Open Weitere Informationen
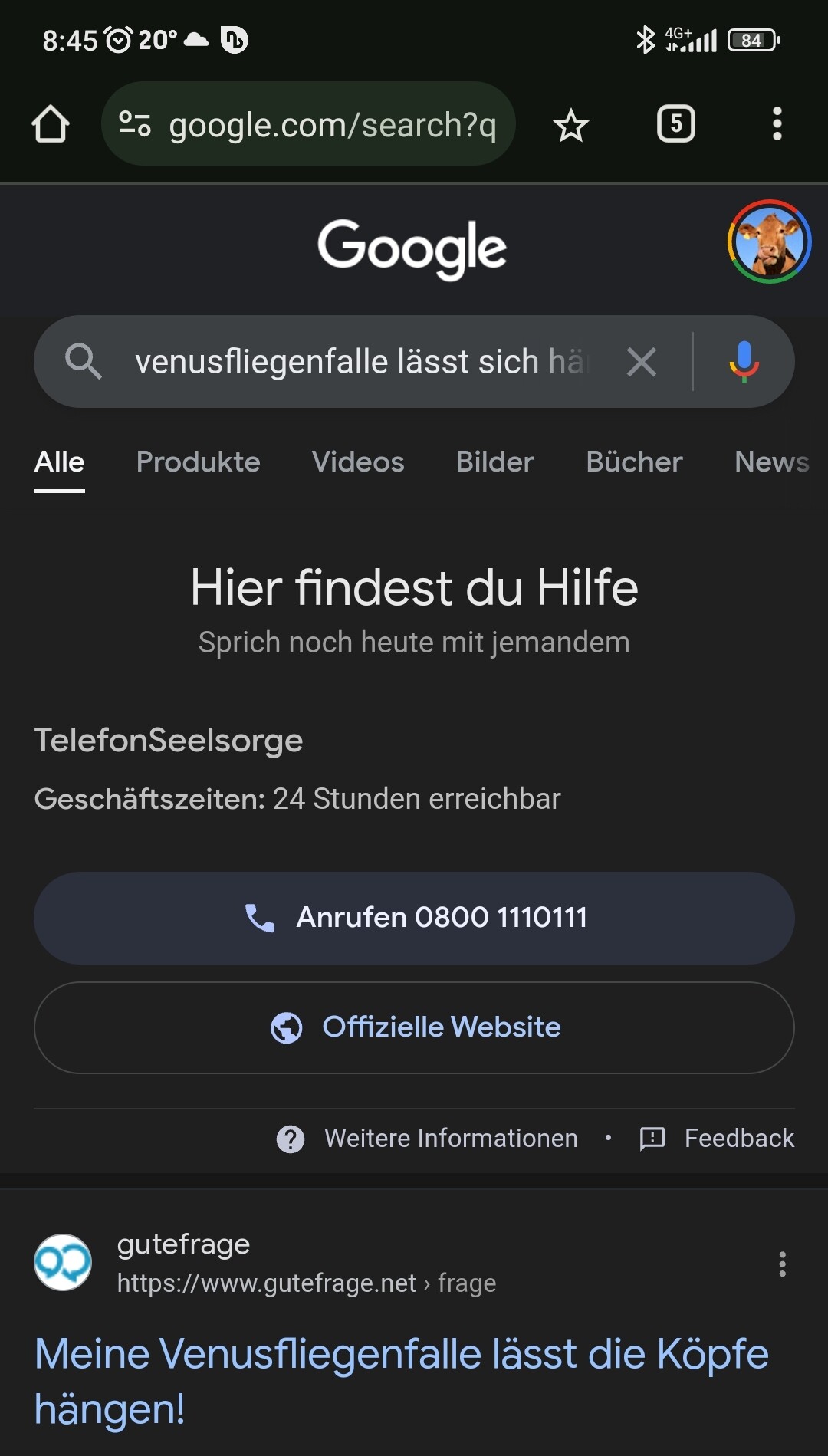Image resolution: width=828 pixels, height=1456 pixels. click(428, 1139)
